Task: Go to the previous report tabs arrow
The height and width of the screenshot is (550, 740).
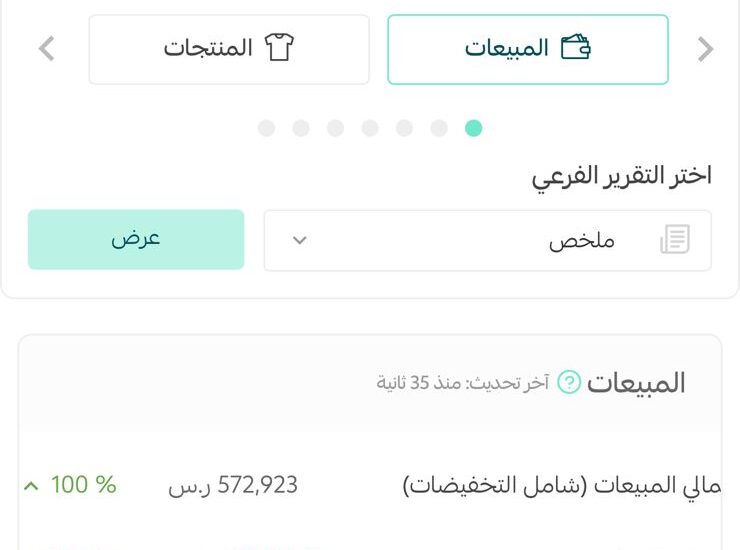Action: click(706, 49)
